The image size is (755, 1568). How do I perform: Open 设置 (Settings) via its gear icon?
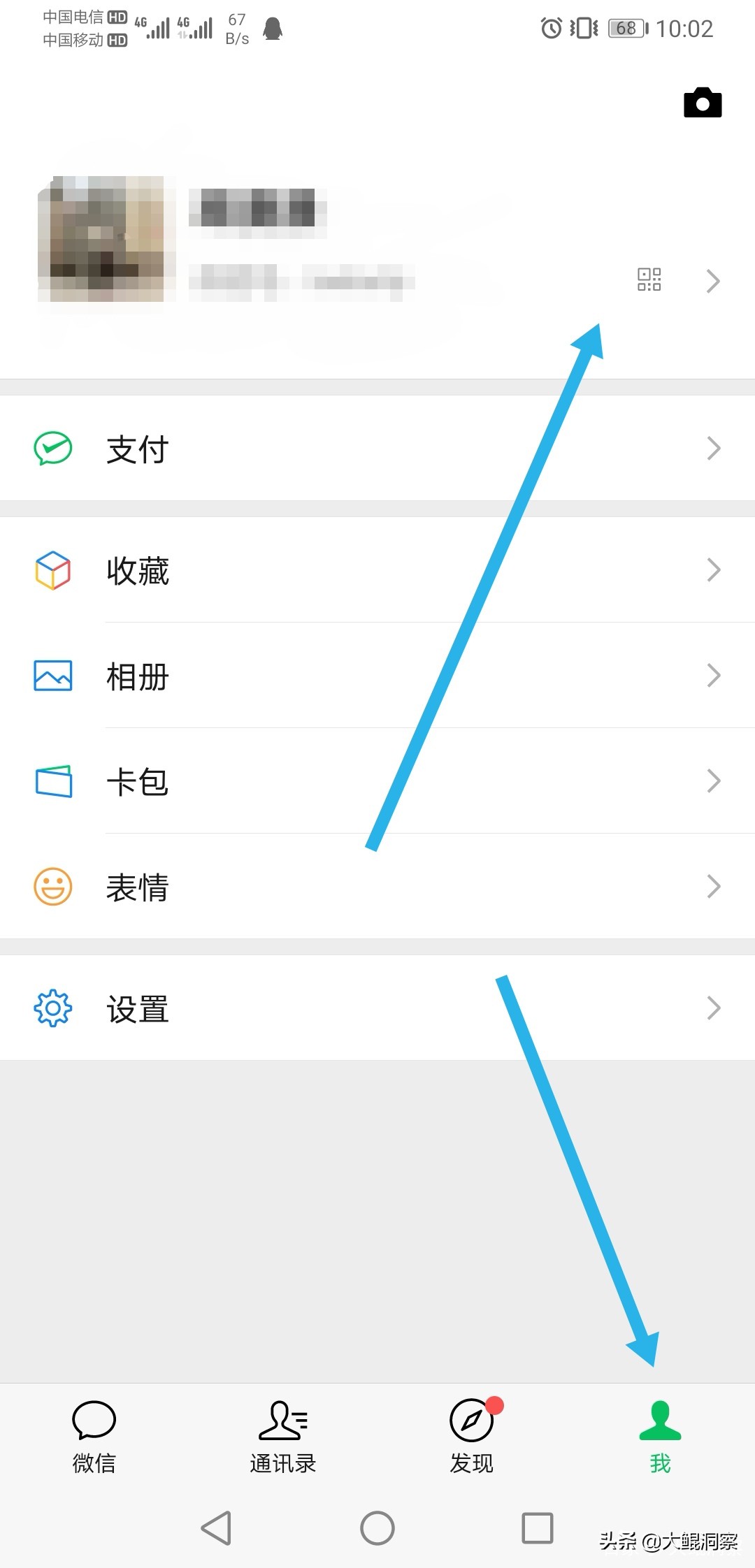tap(52, 1008)
